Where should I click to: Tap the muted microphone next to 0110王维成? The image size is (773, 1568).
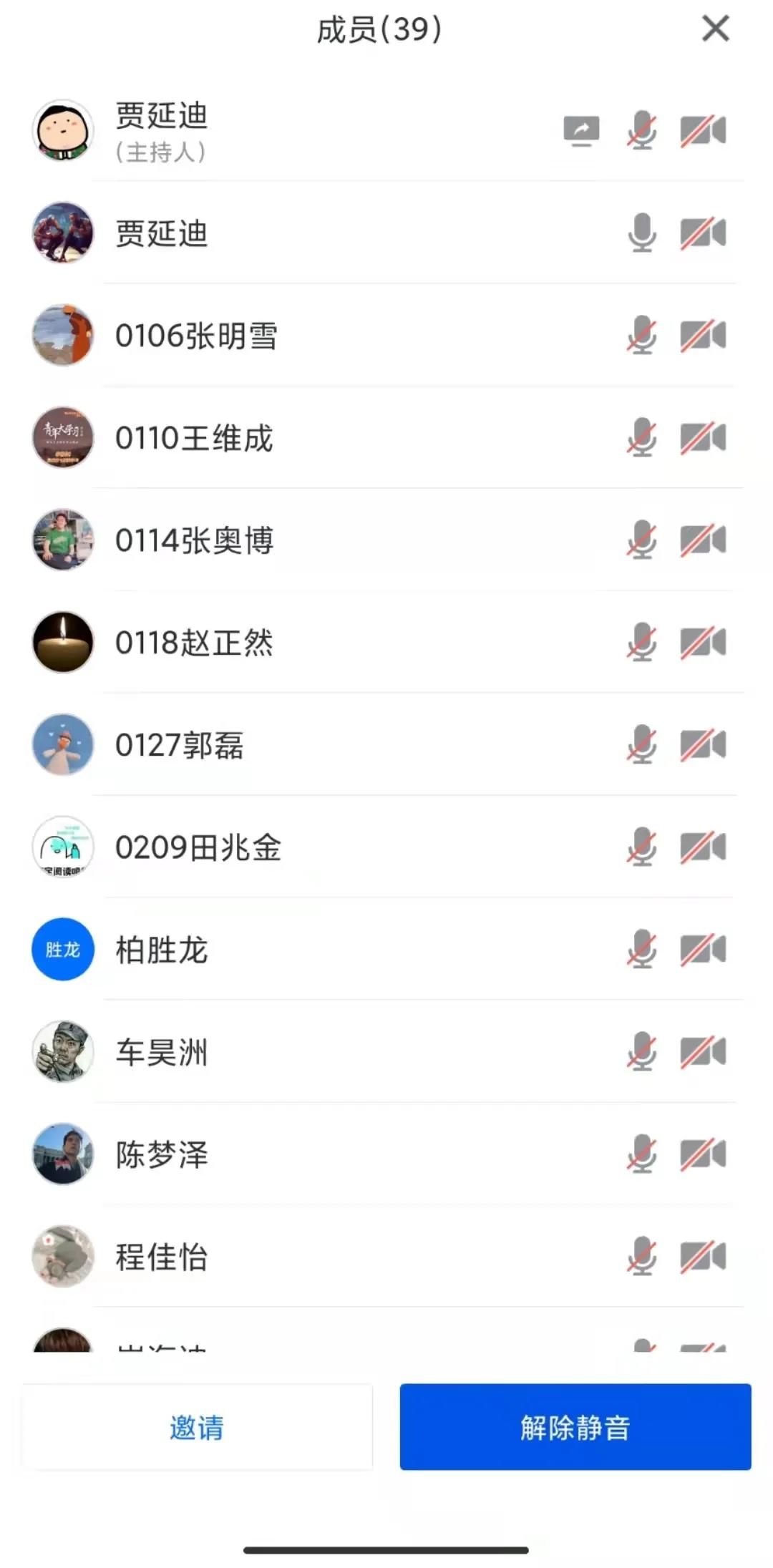[x=642, y=438]
